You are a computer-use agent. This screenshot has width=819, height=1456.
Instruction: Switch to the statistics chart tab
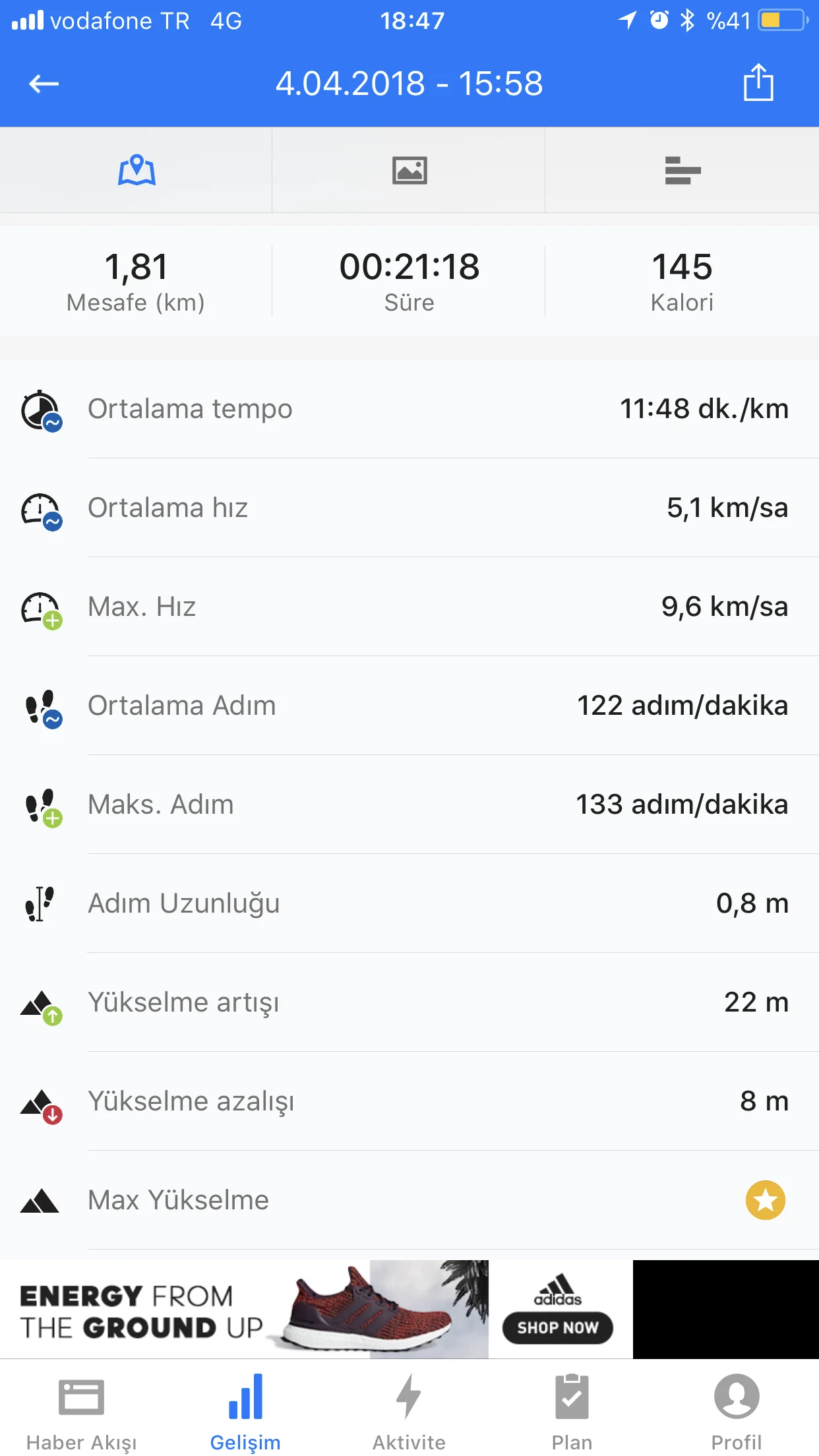682,170
